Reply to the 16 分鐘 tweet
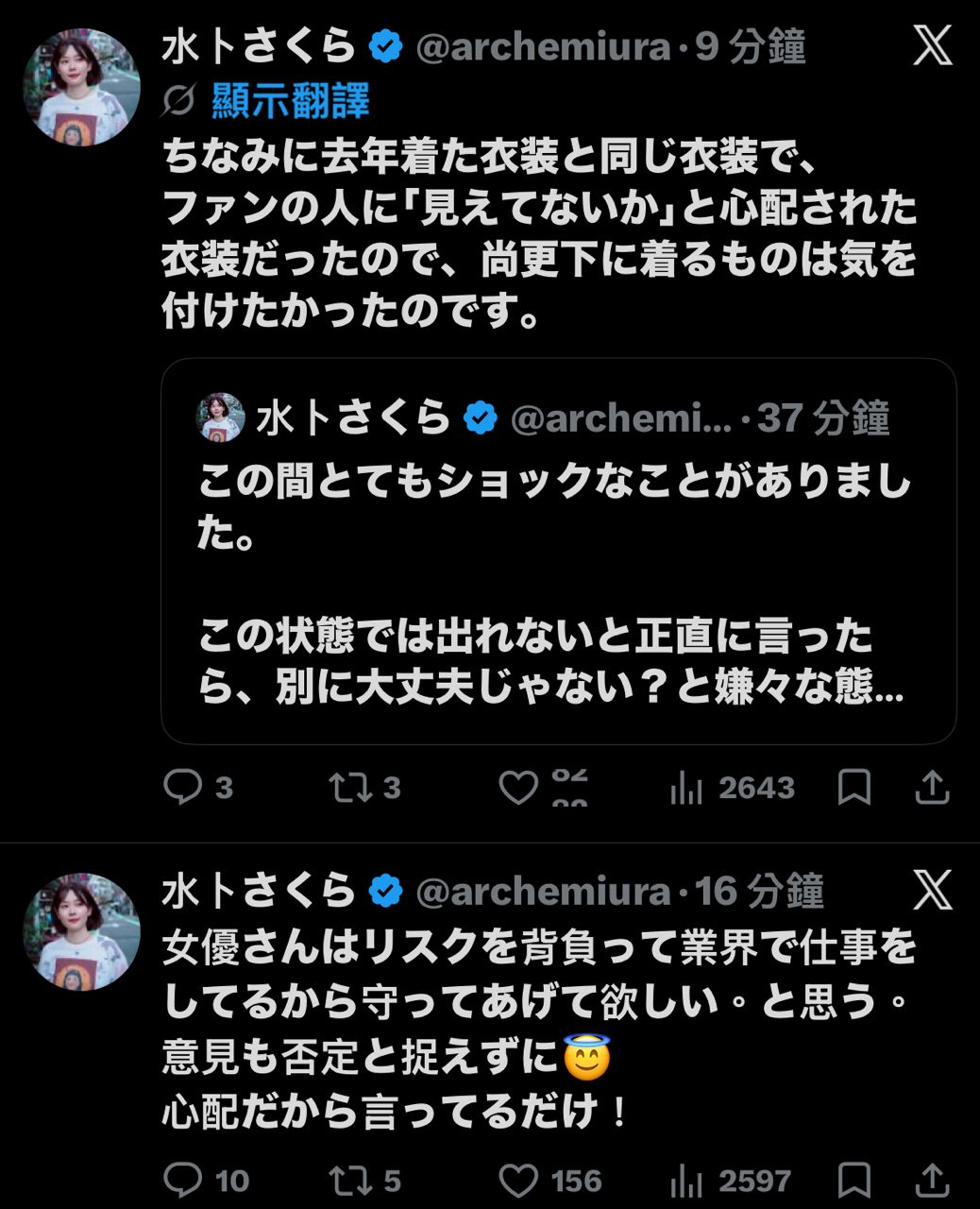The width and height of the screenshot is (980, 1209). coord(183,1180)
